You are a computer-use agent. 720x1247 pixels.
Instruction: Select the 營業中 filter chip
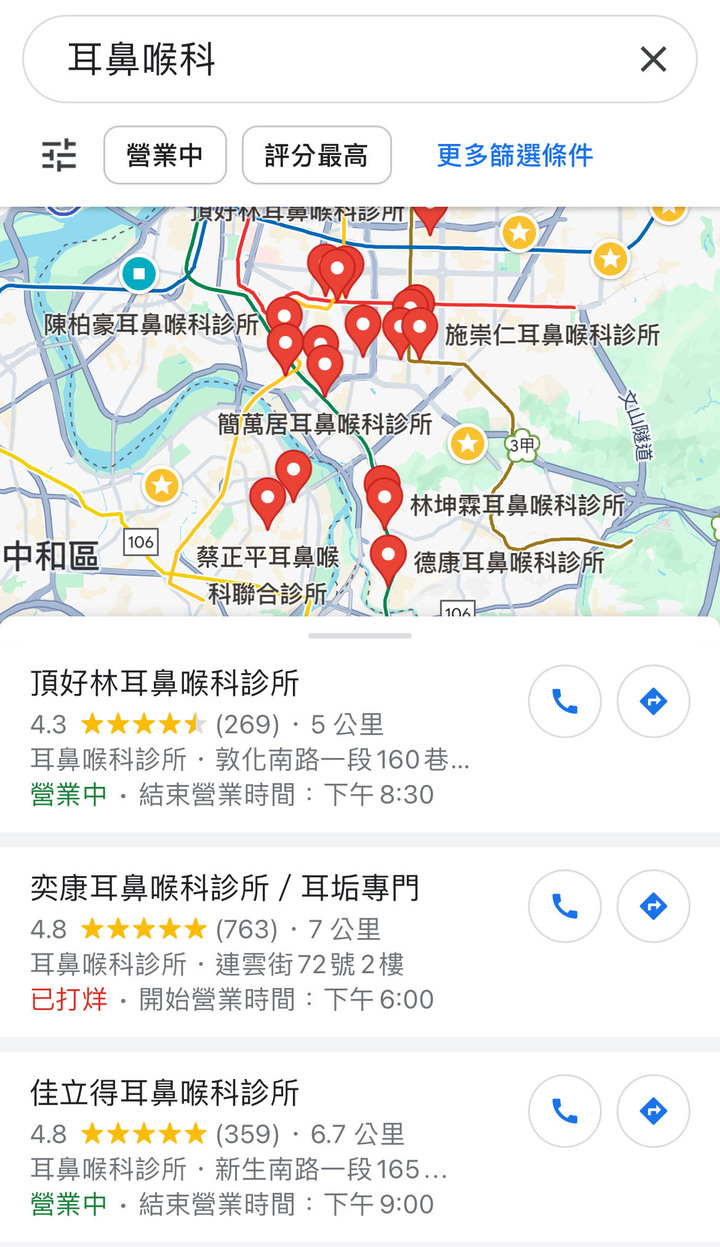click(x=165, y=155)
